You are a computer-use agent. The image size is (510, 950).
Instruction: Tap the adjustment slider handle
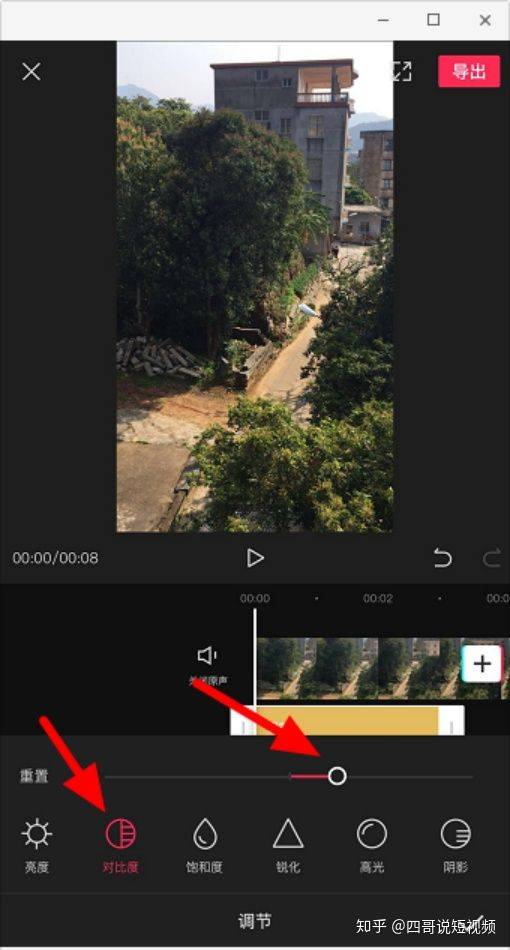click(337, 776)
